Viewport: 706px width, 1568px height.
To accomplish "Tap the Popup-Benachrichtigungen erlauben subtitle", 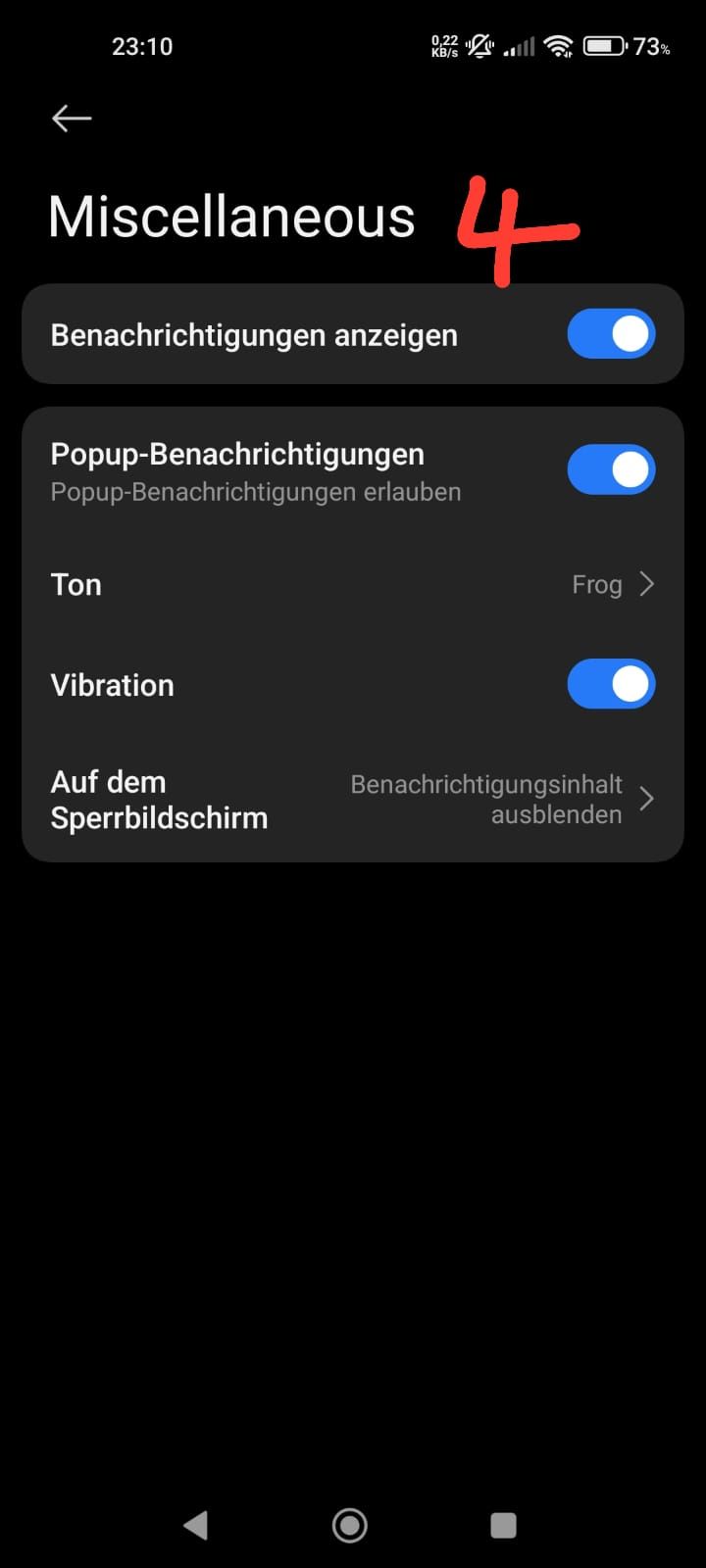I will point(256,491).
